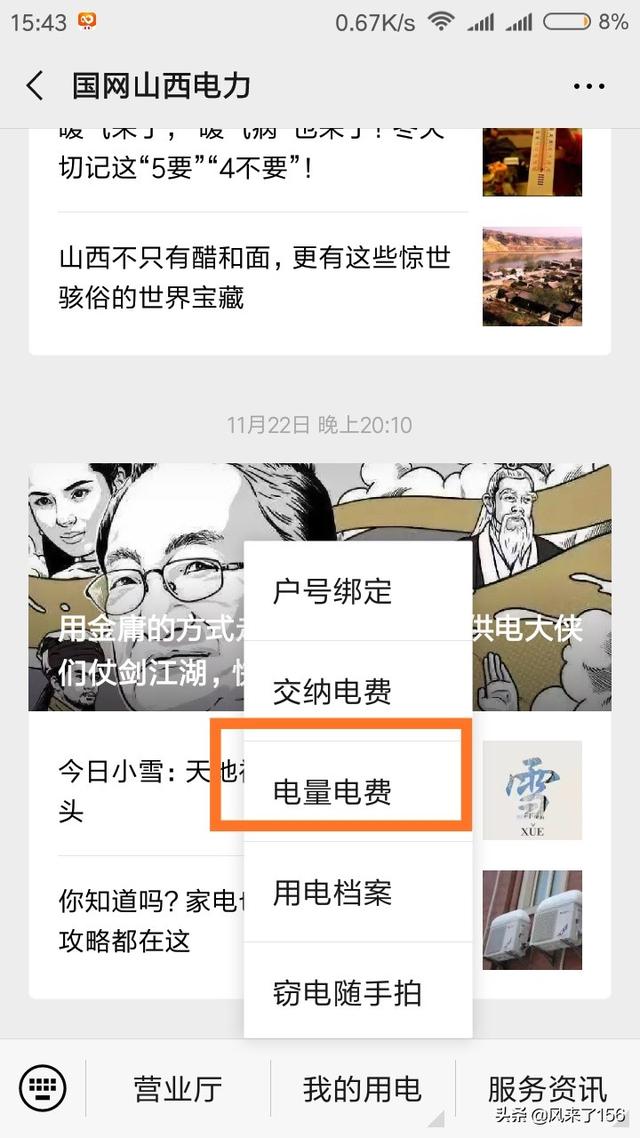This screenshot has height=1138, width=640.
Task: Select 户号绑定 from popup menu
Action: [x=332, y=591]
